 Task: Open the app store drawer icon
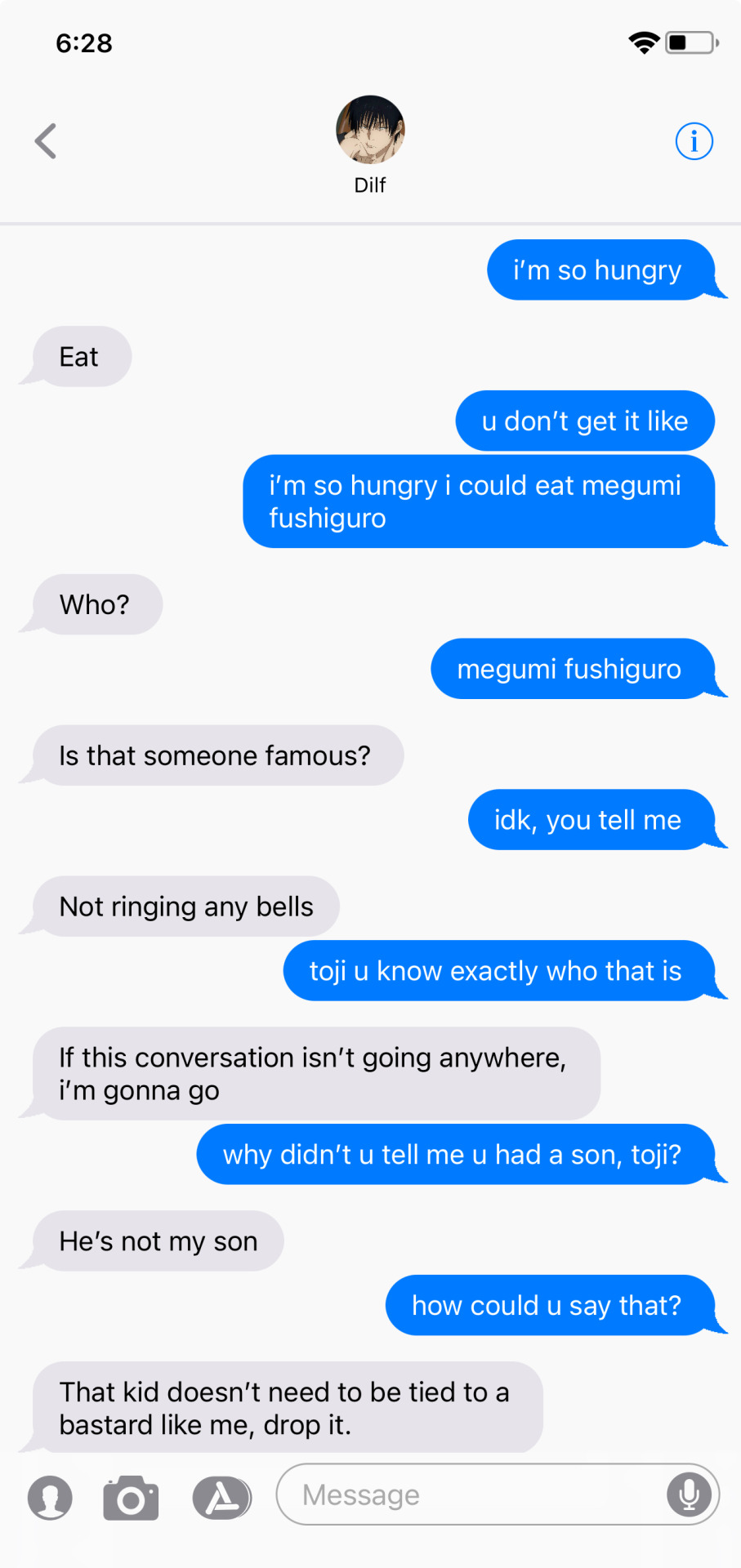coord(221,1498)
